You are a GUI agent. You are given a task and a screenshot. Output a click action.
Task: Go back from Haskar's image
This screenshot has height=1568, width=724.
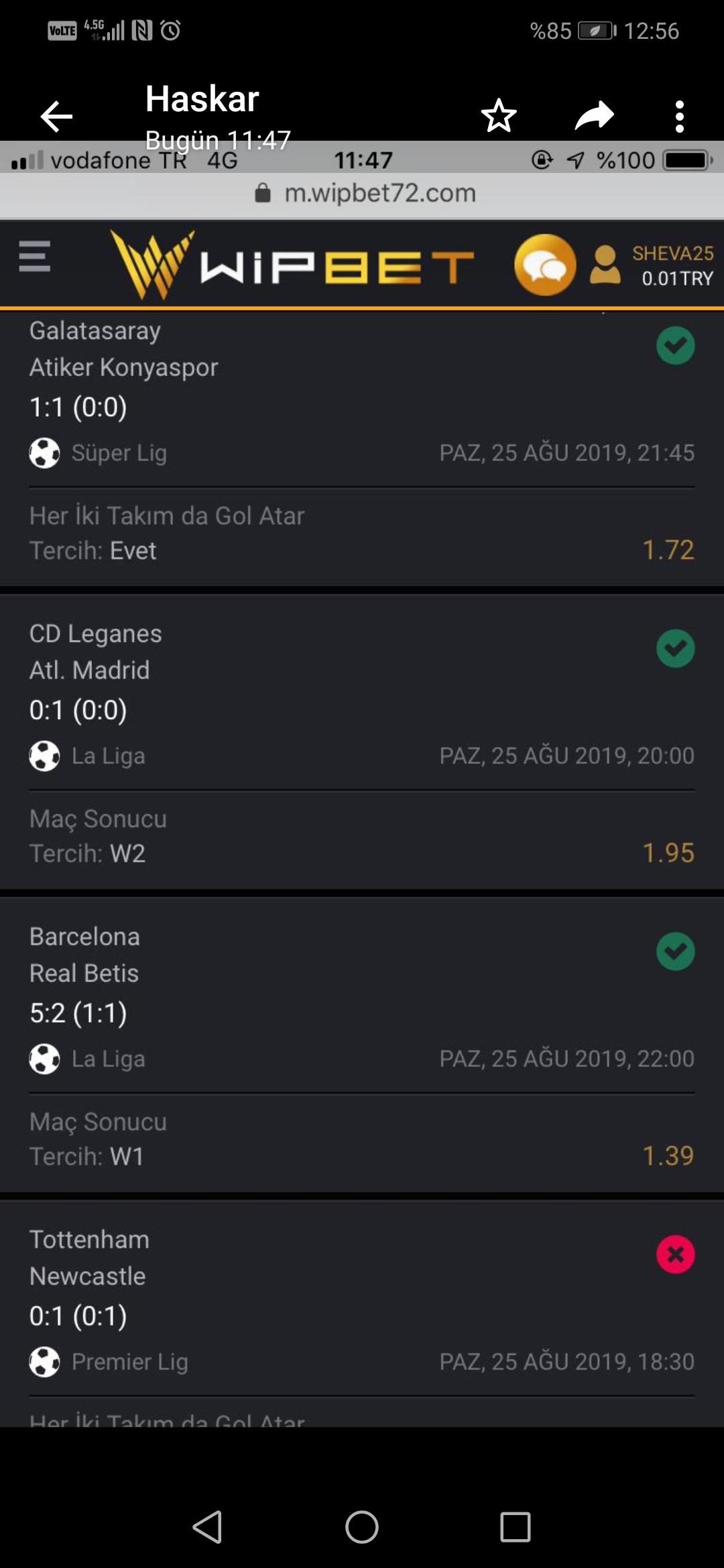coord(56,117)
